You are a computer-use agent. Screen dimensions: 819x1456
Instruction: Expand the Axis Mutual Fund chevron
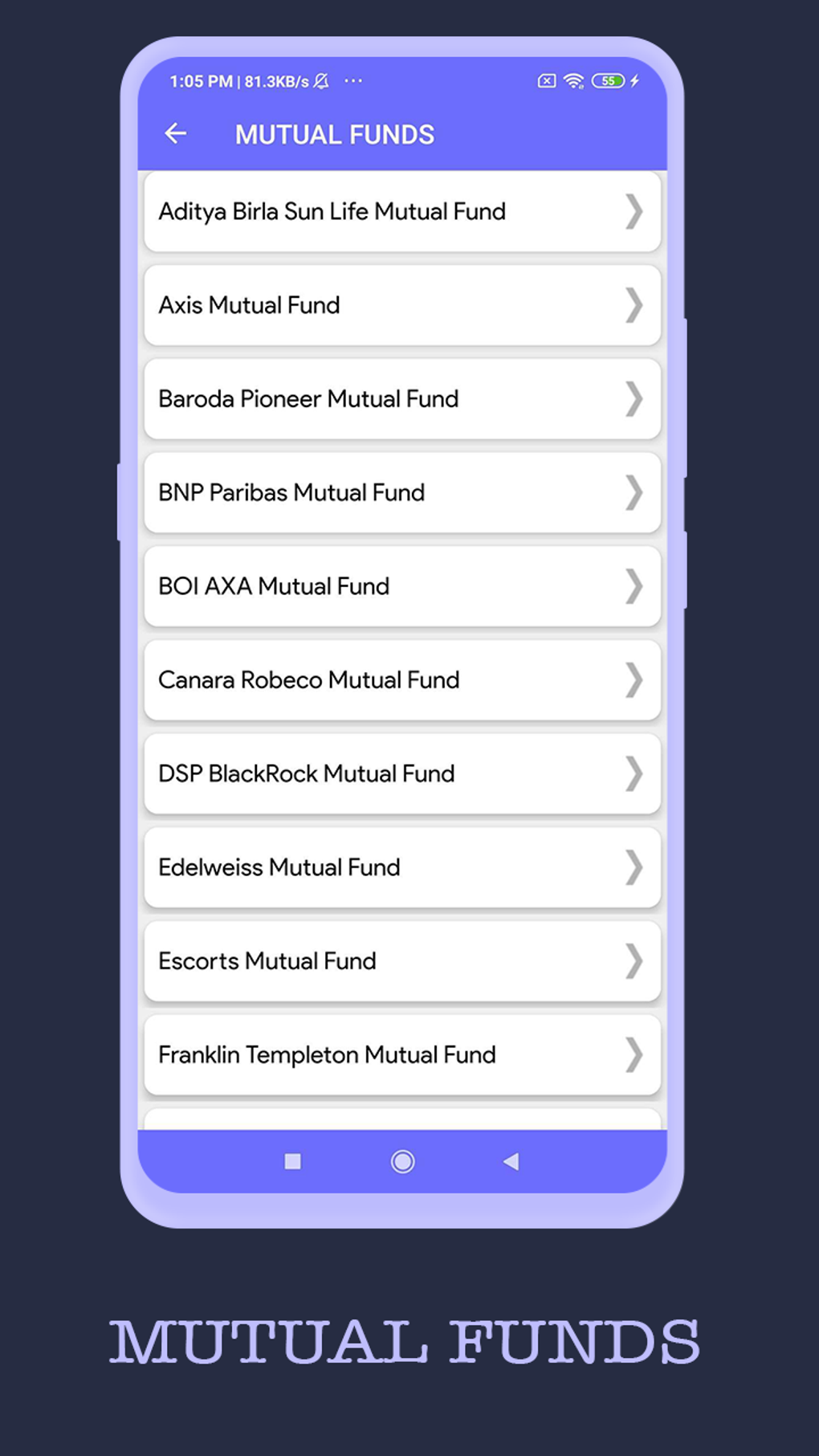pyautogui.click(x=634, y=305)
